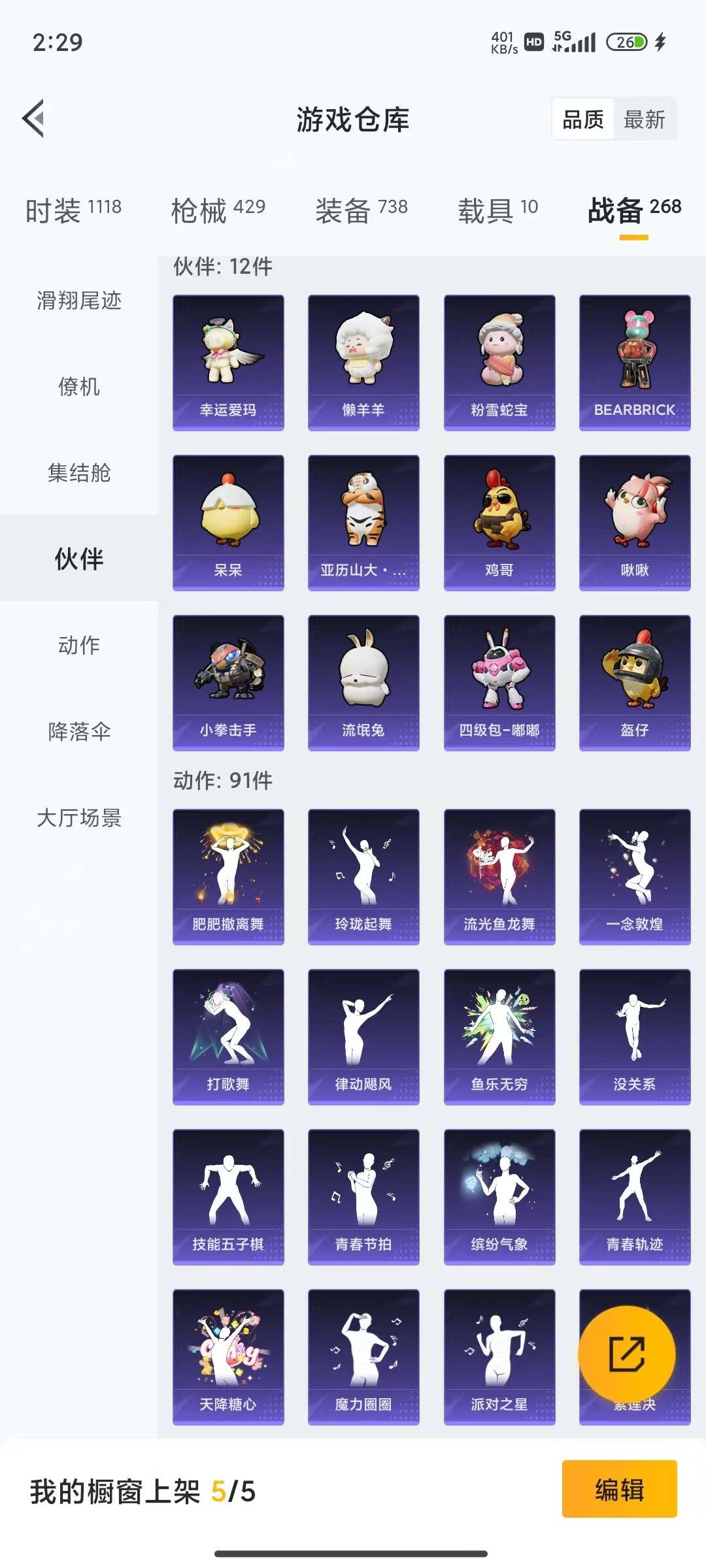Select the 盔仔 partner
The image size is (706, 1568).
coord(633,683)
